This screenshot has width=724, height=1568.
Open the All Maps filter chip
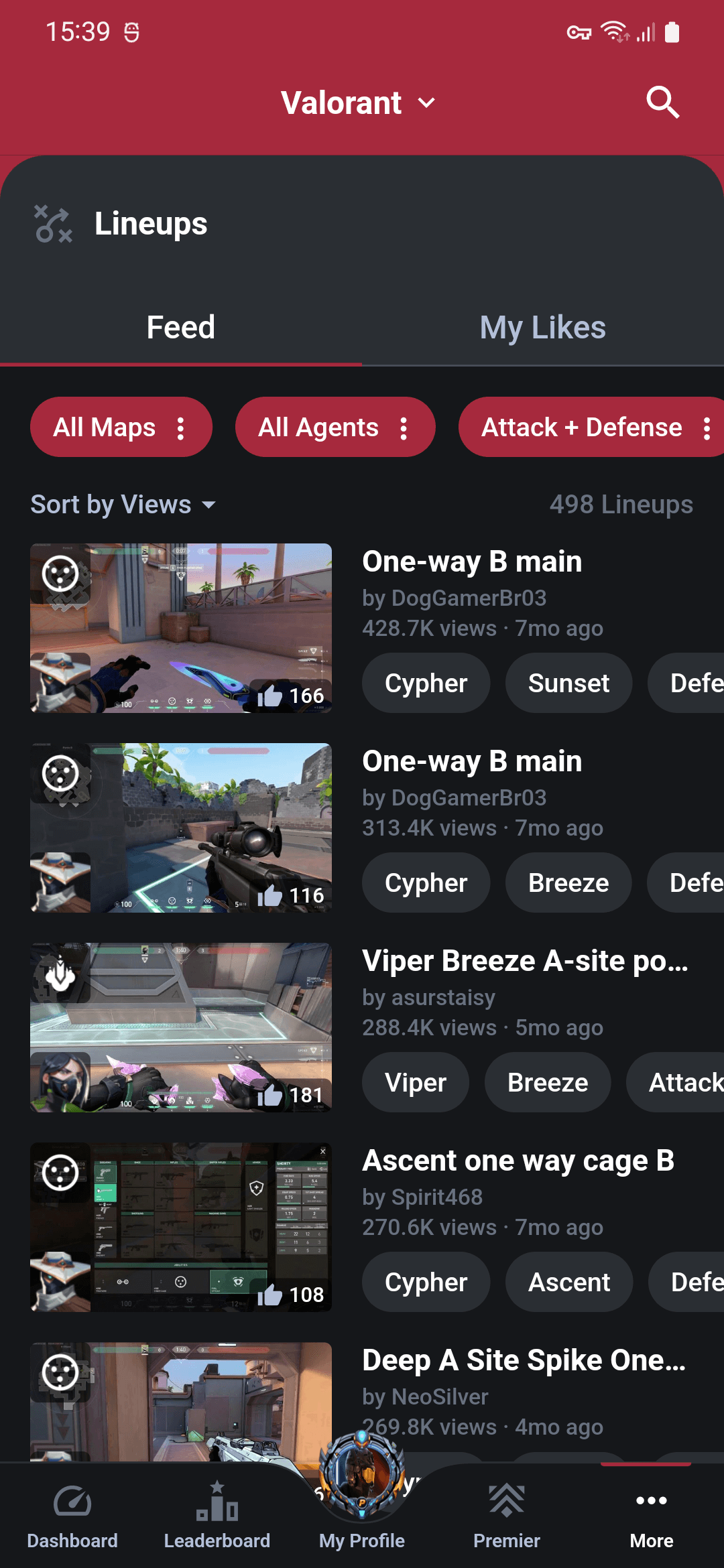(121, 428)
